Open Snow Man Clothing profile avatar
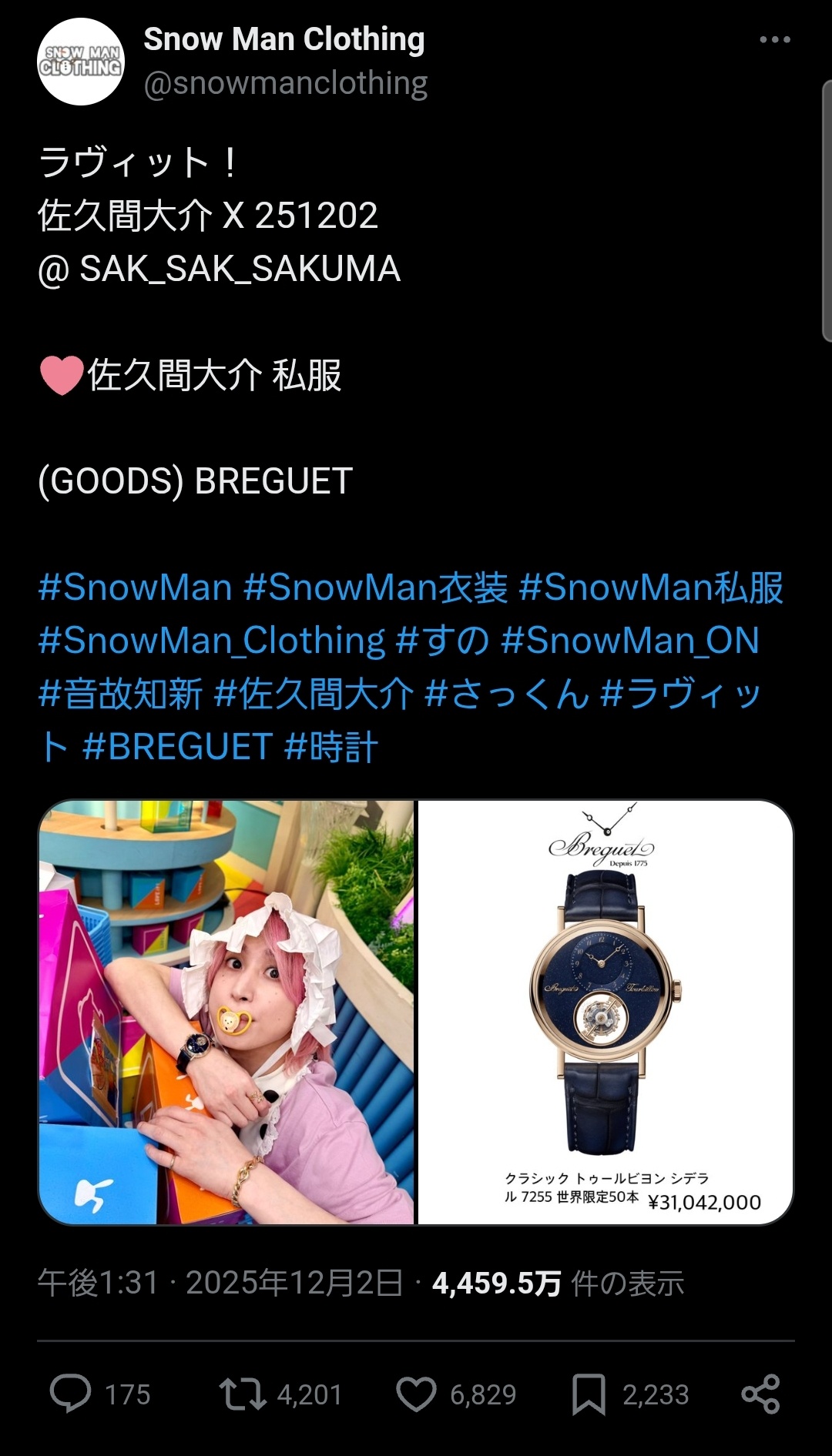The image size is (832, 1456). pos(81,62)
